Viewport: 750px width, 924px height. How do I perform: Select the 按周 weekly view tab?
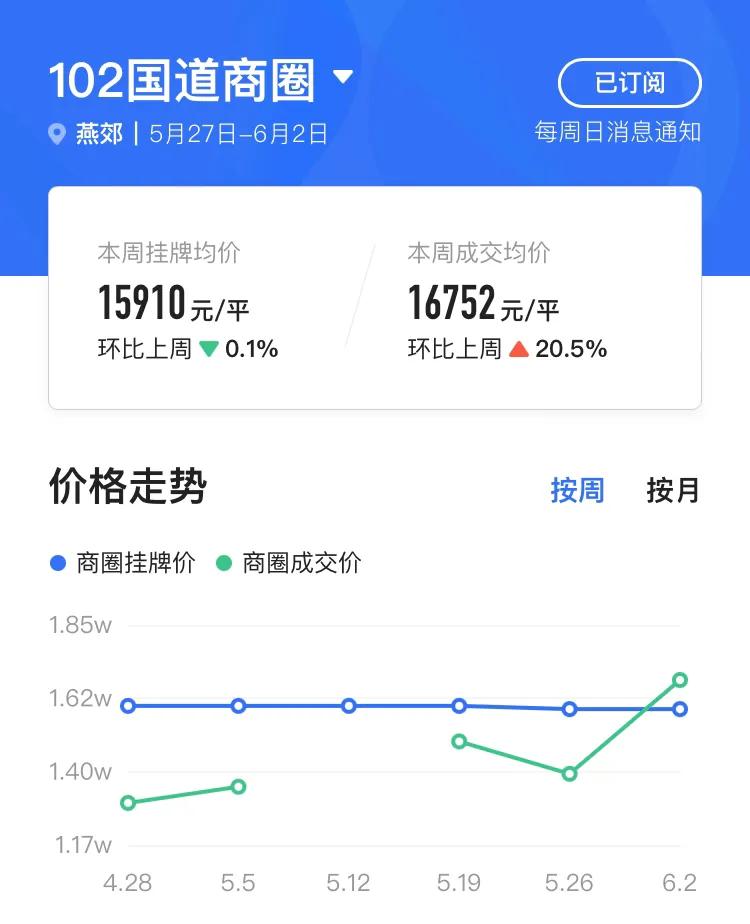tap(577, 491)
